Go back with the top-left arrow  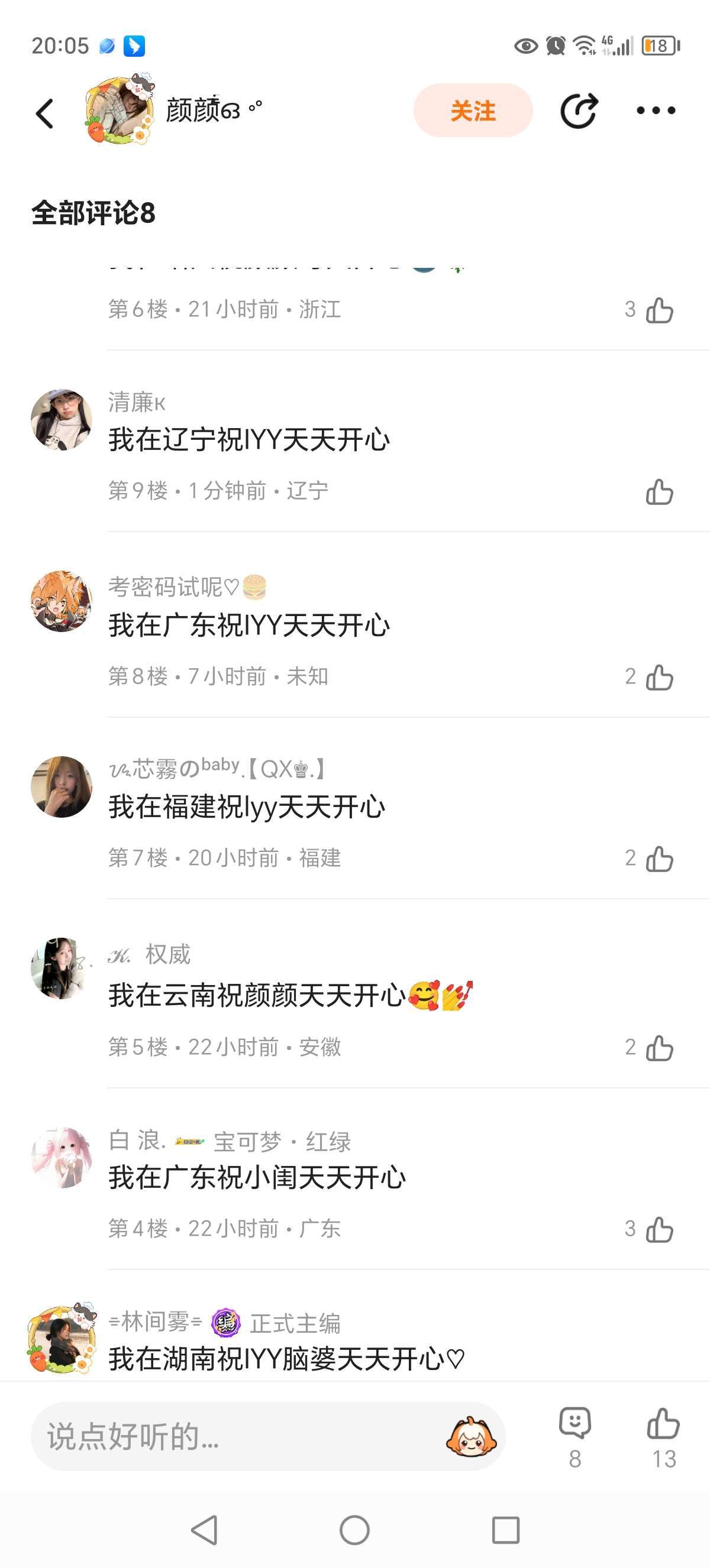click(x=45, y=113)
